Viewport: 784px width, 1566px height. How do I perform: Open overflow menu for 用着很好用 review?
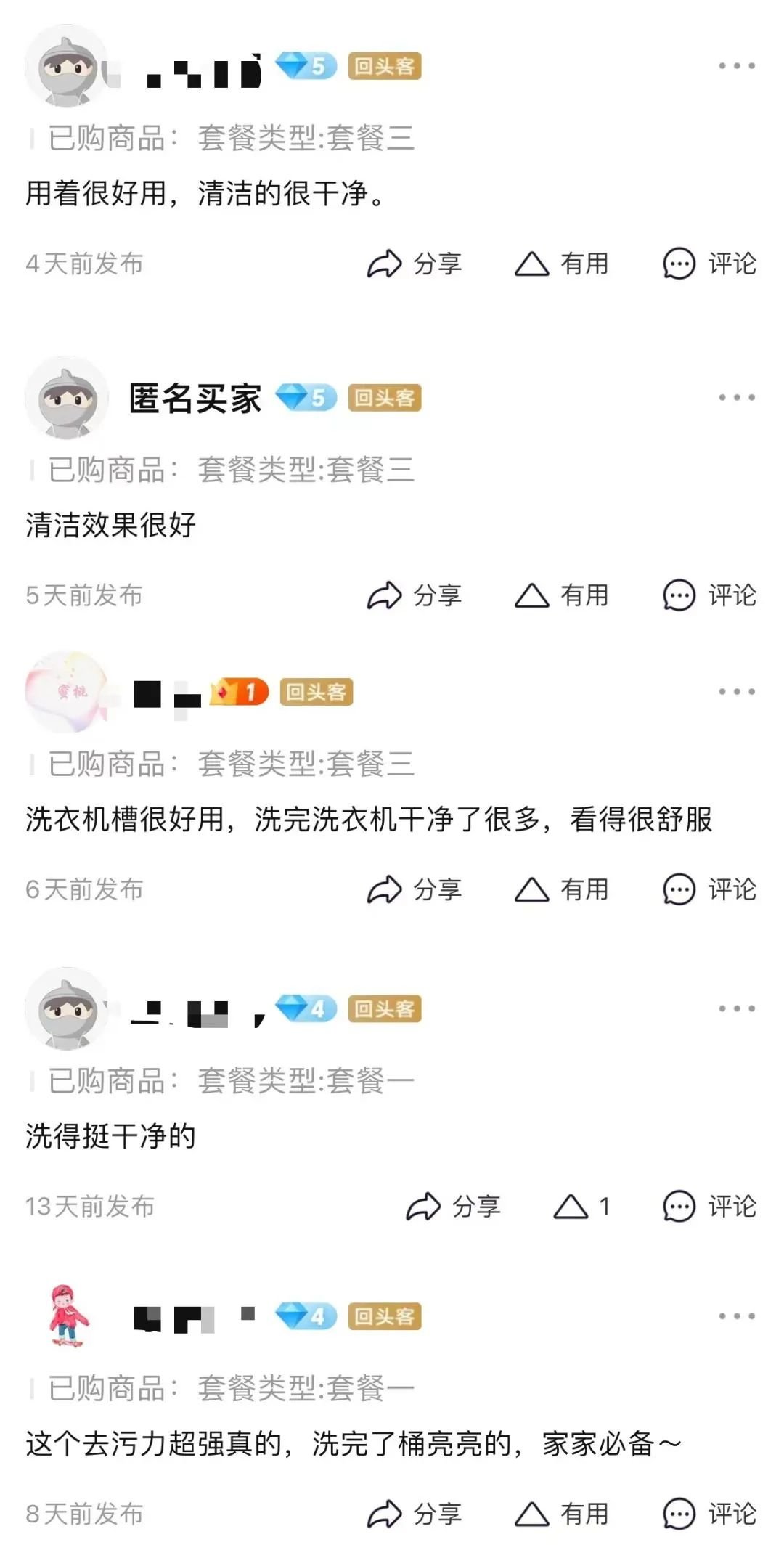(736, 65)
